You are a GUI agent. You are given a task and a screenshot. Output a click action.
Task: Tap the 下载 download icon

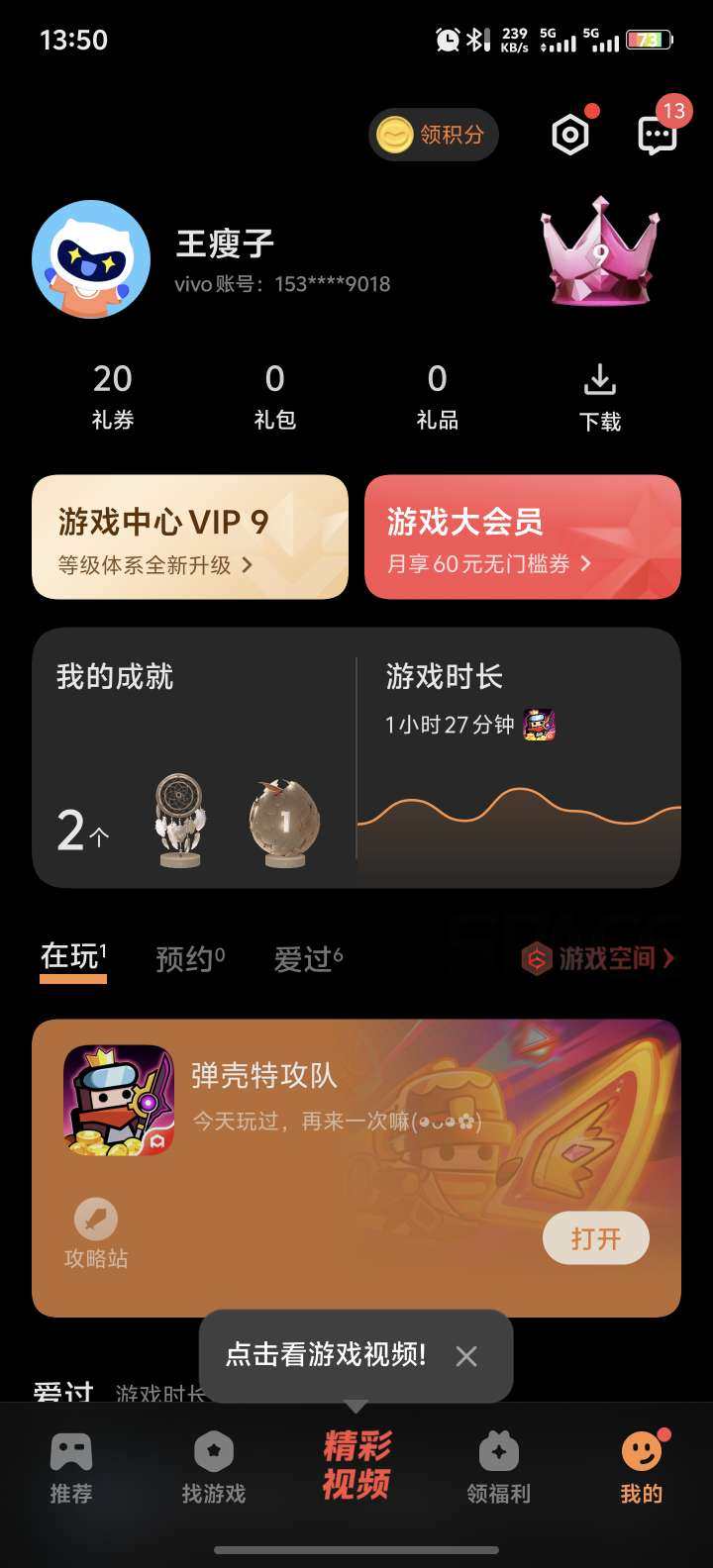pyautogui.click(x=600, y=377)
